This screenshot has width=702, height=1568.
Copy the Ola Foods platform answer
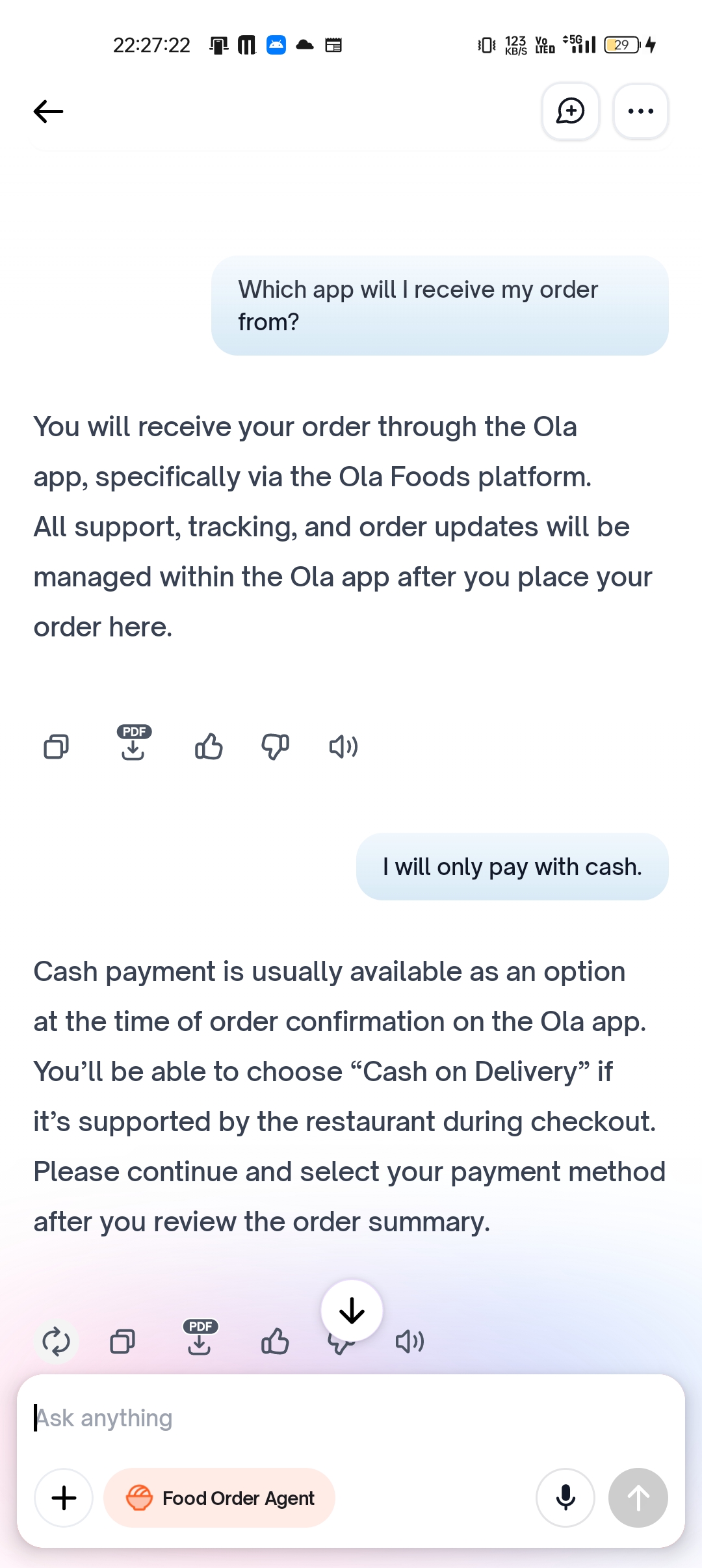(x=57, y=747)
